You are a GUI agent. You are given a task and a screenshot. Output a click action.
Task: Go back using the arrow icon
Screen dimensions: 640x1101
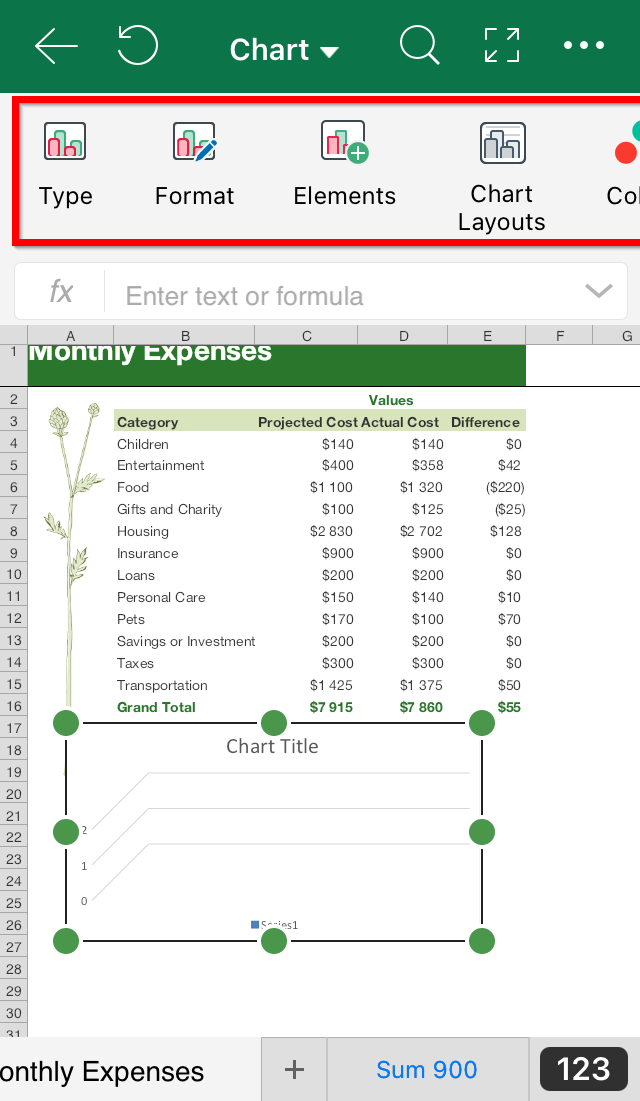(56, 46)
